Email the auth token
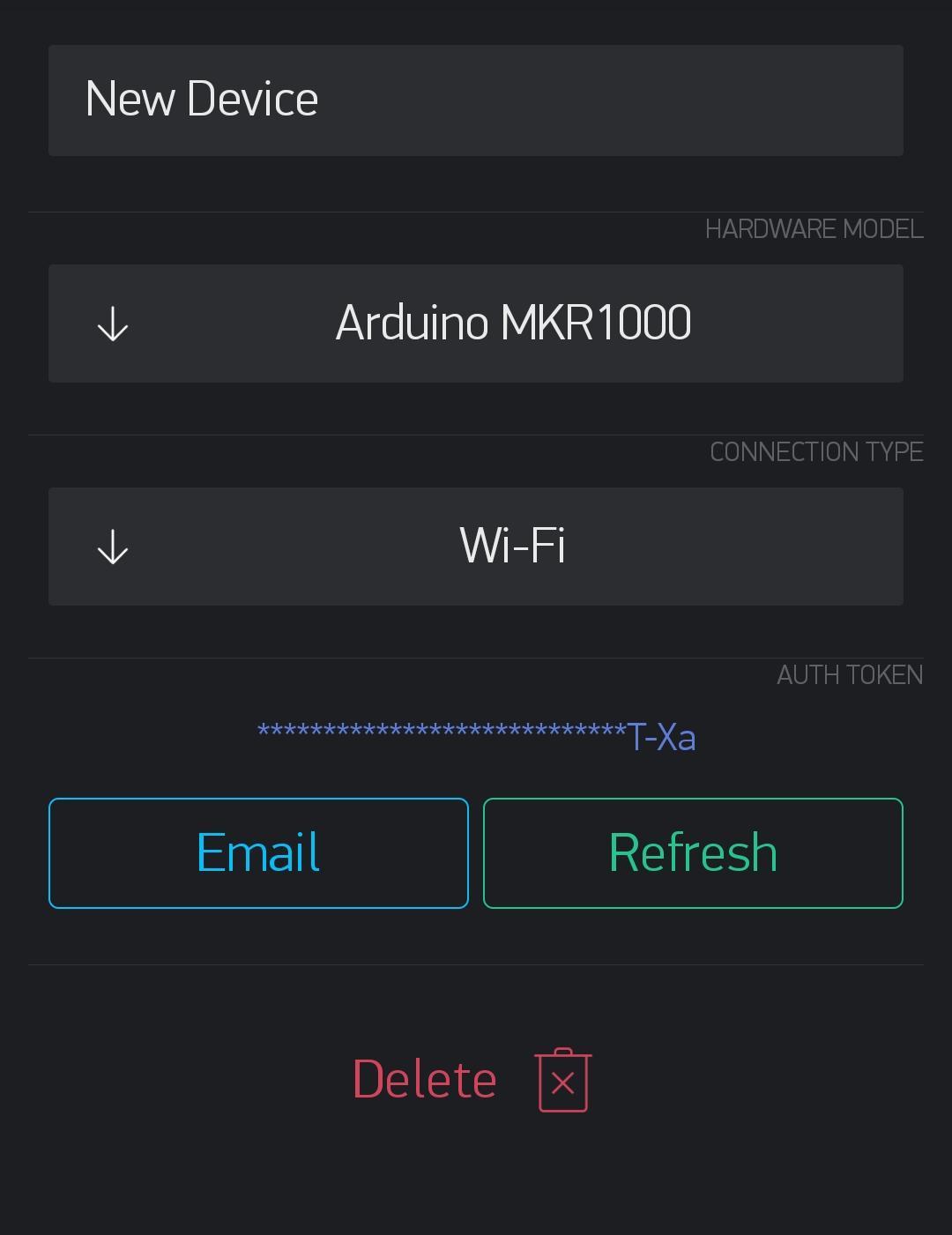This screenshot has height=1235, width=952. (258, 853)
